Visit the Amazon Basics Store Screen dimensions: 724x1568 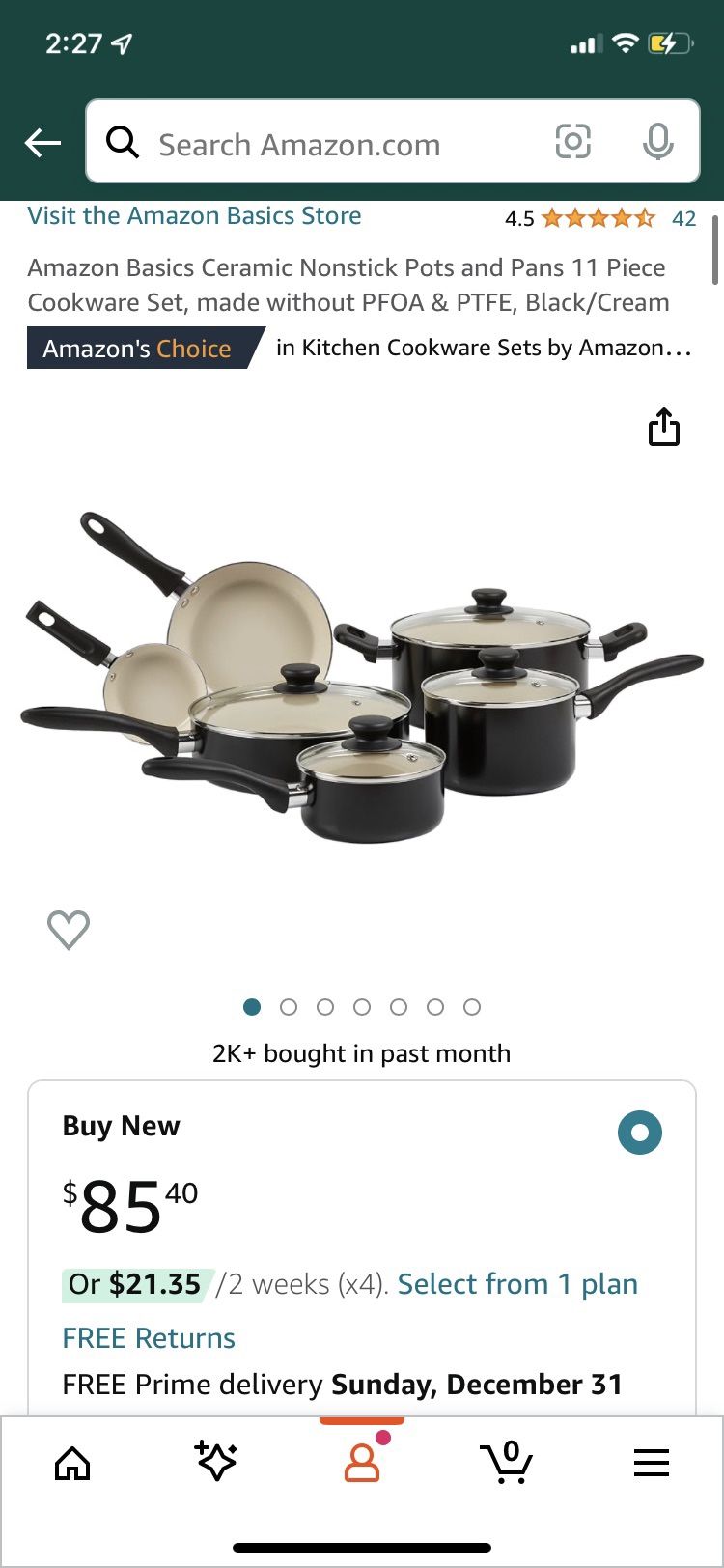click(194, 215)
